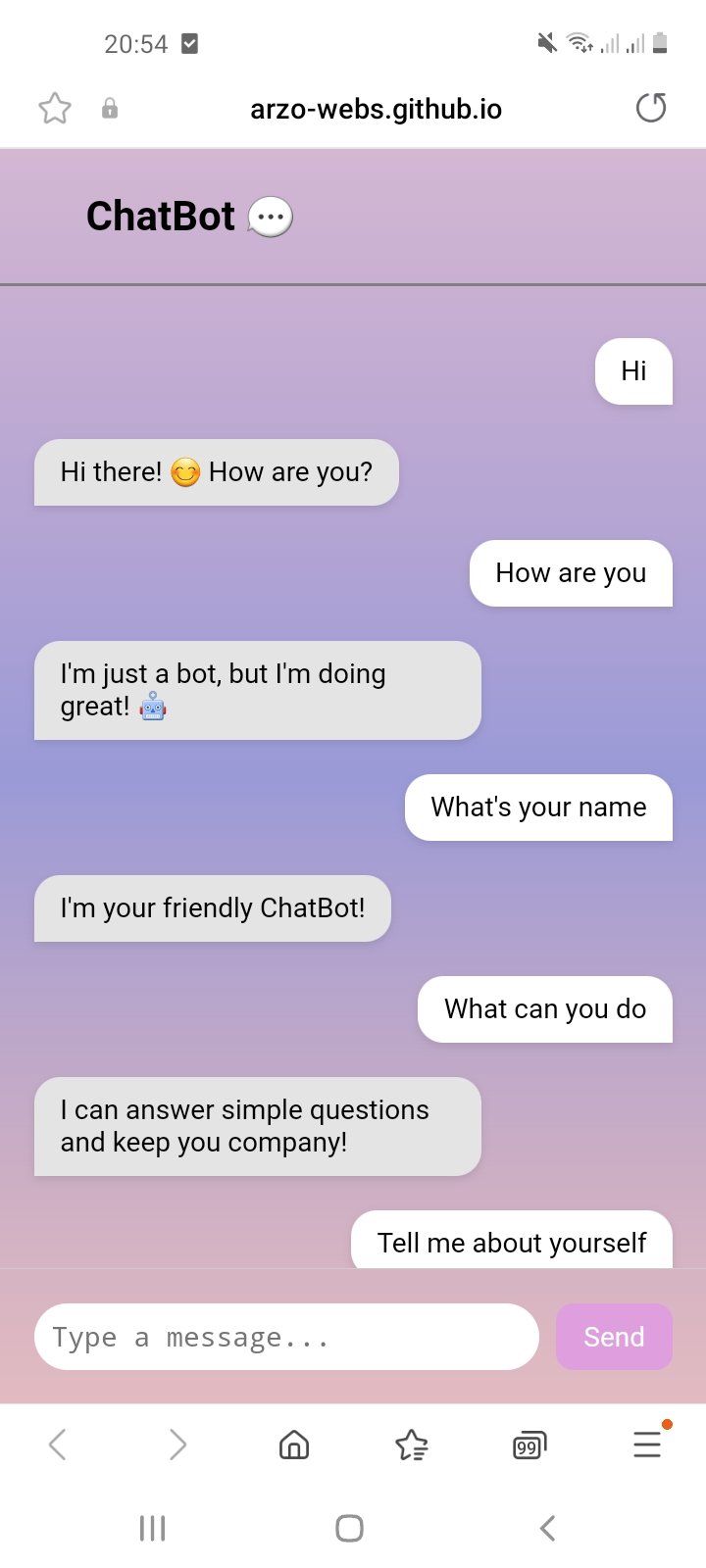Go to the next page in the browser
This screenshot has height=1568, width=706.
click(176, 1445)
